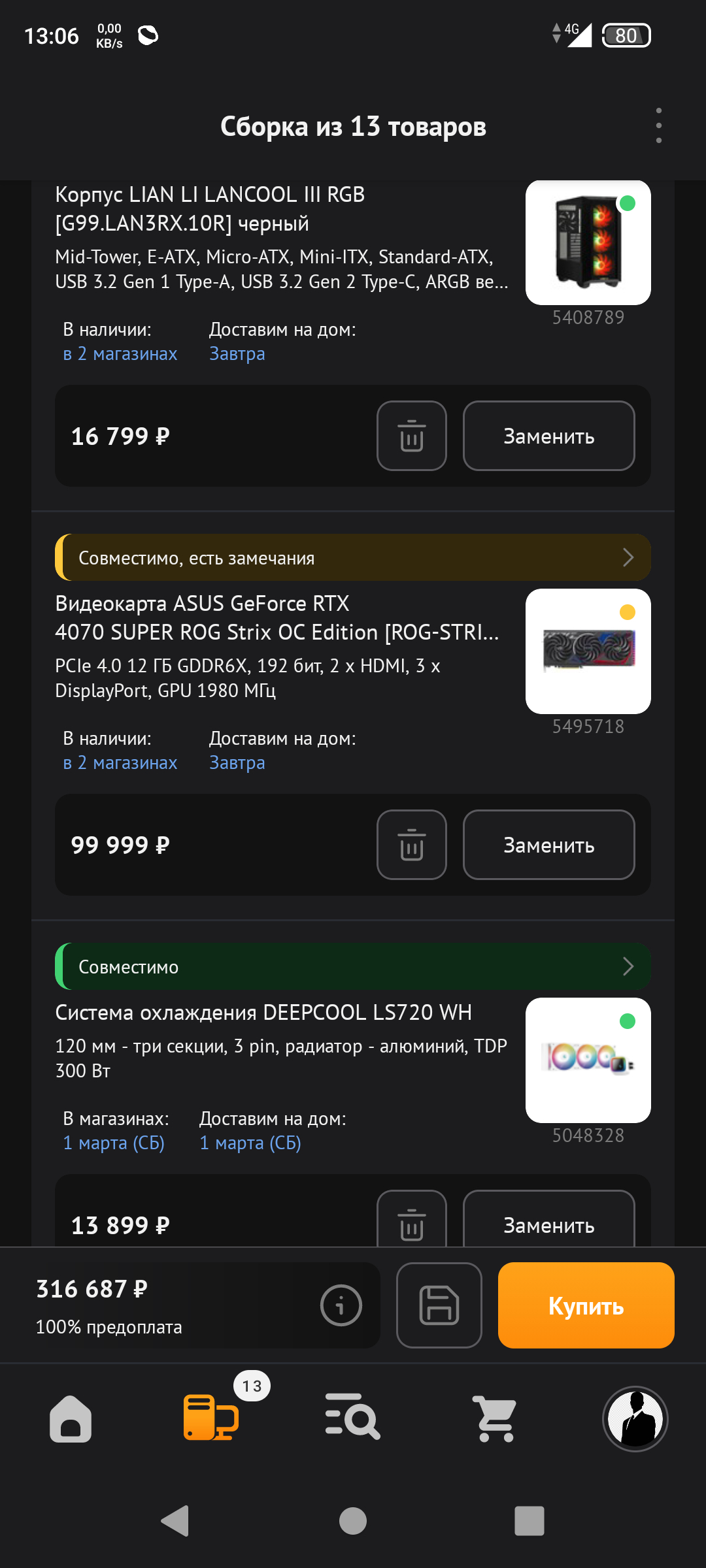
Task: Open the LIAN LI LANCOOL case image
Action: click(588, 243)
